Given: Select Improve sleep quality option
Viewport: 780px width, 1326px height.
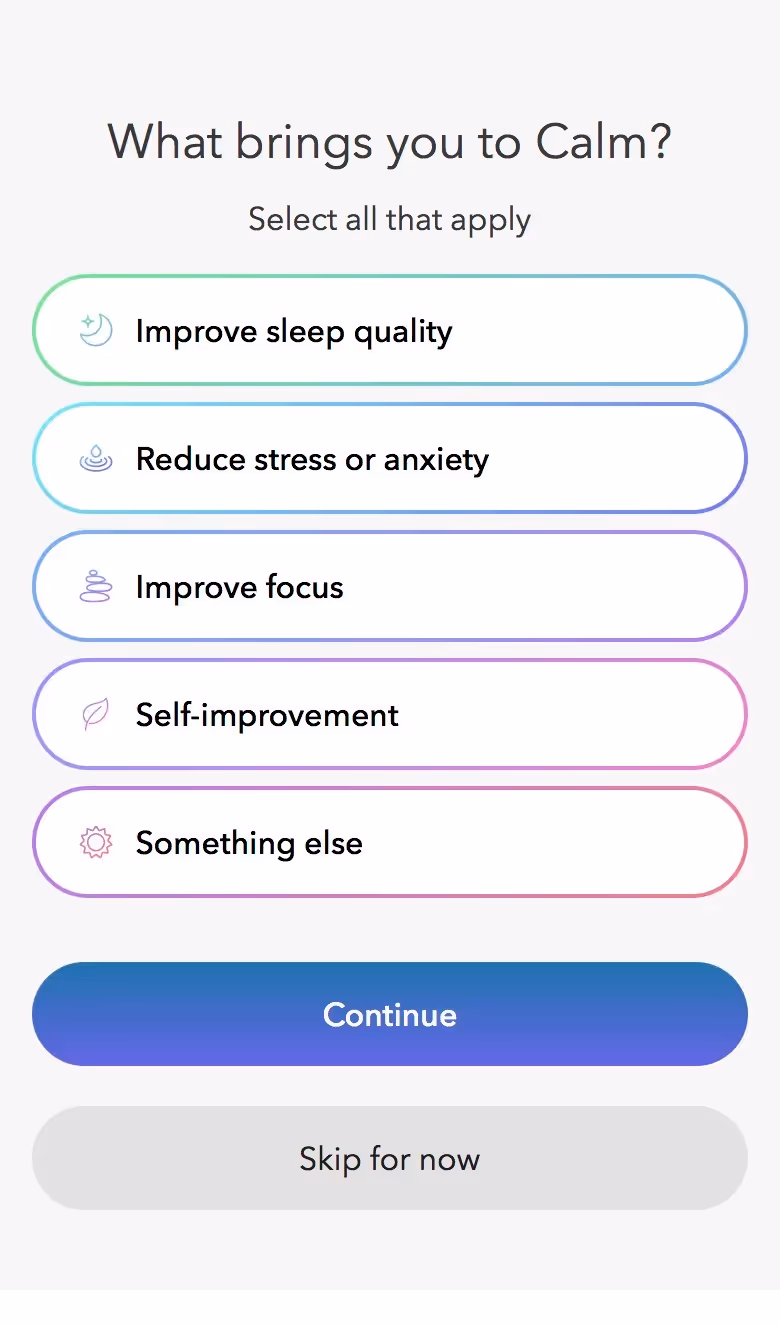Looking at the screenshot, I should pyautogui.click(x=390, y=331).
